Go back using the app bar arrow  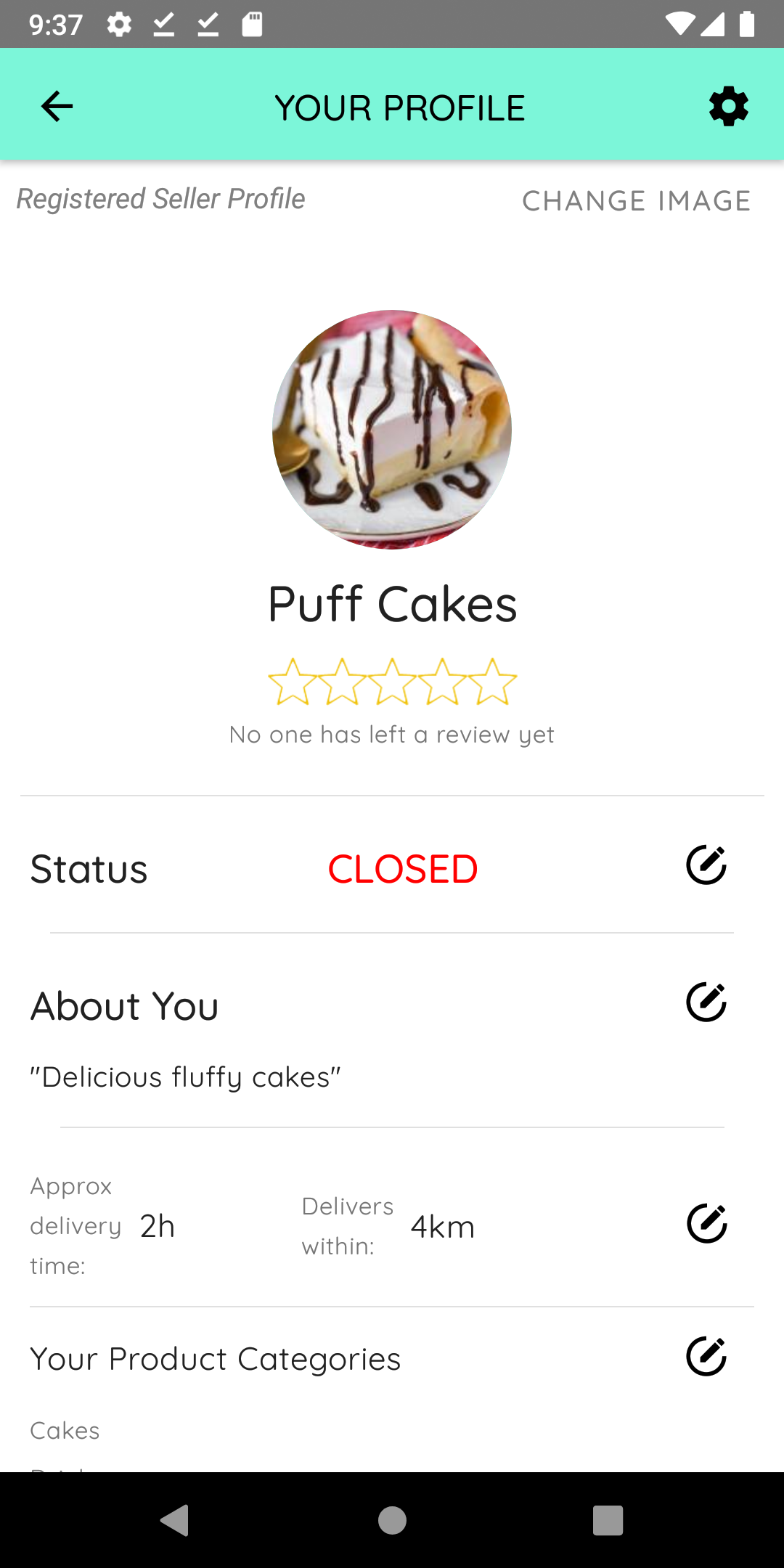[x=57, y=107]
